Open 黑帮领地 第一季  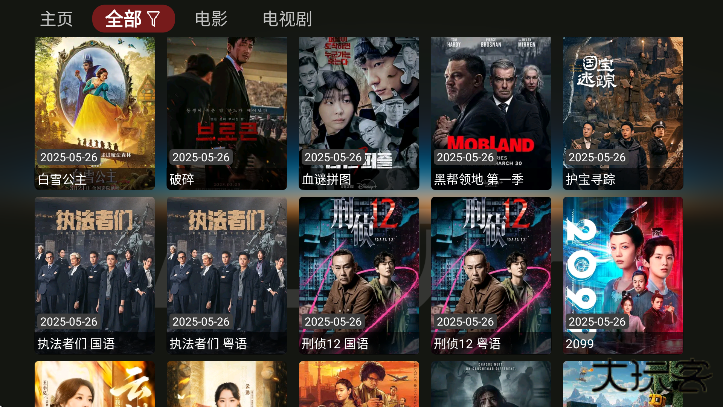(491, 112)
